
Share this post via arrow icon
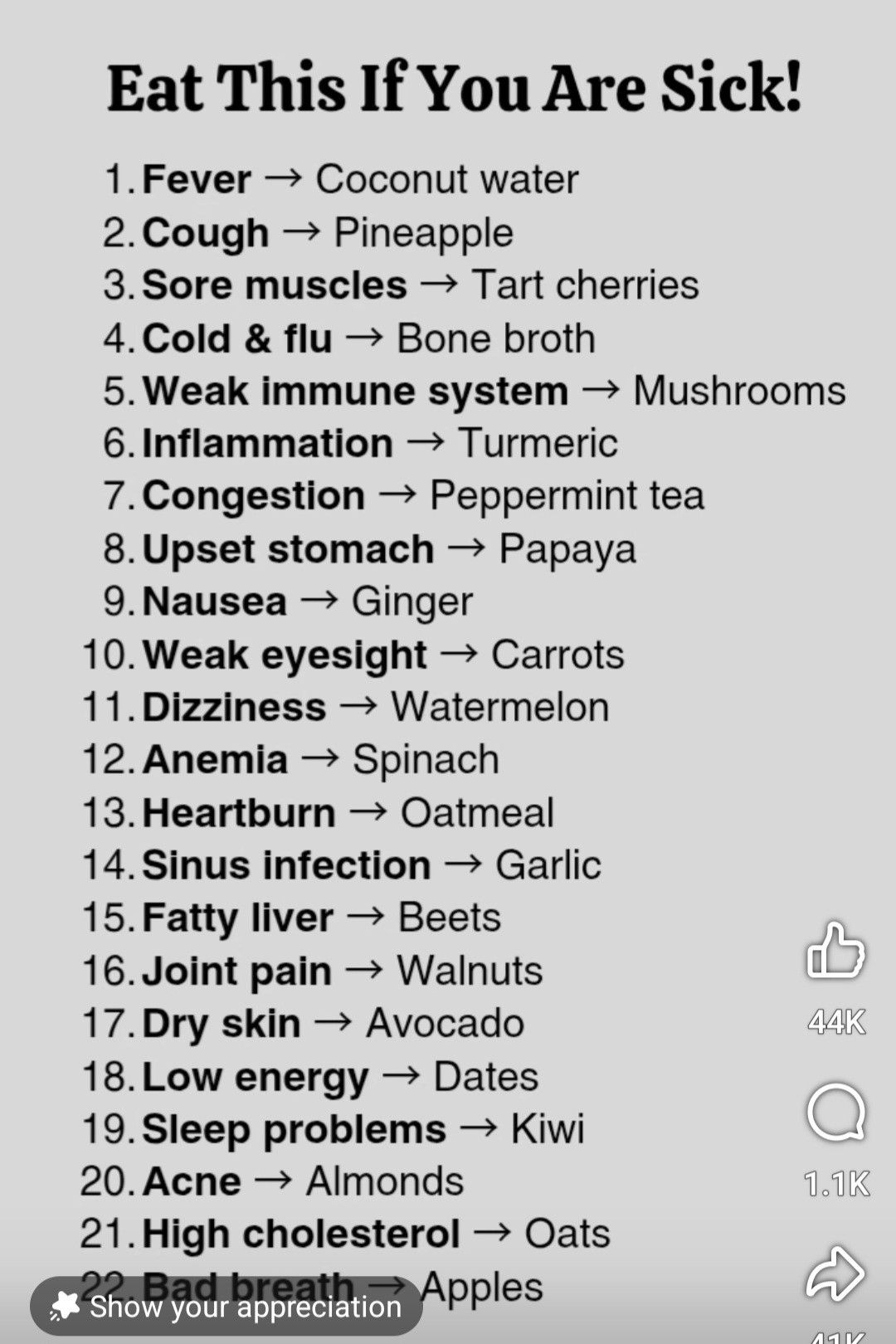(x=835, y=1273)
